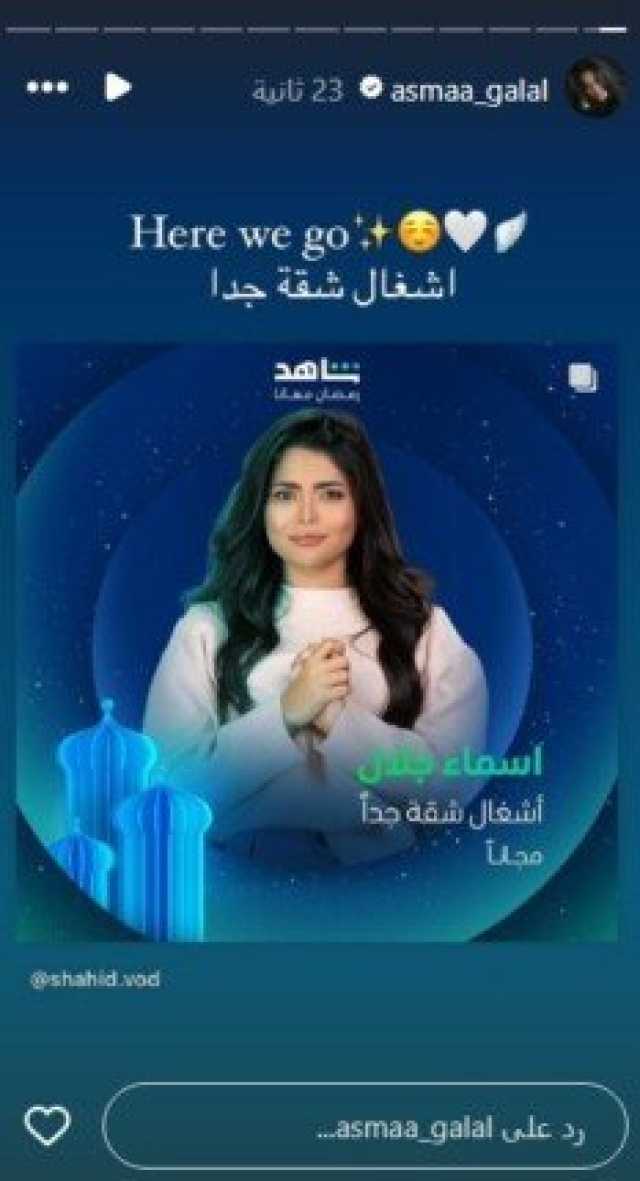Open the three-dot story options menu
The height and width of the screenshot is (1181, 640).
[x=46, y=88]
